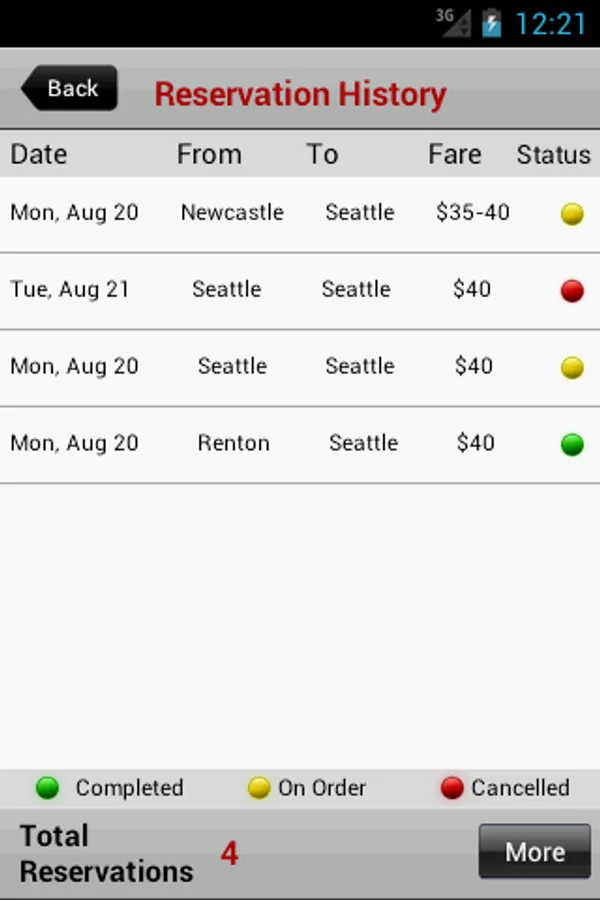Load more reservations with the More button
Screen dimensions: 600x900
pyautogui.click(x=534, y=851)
